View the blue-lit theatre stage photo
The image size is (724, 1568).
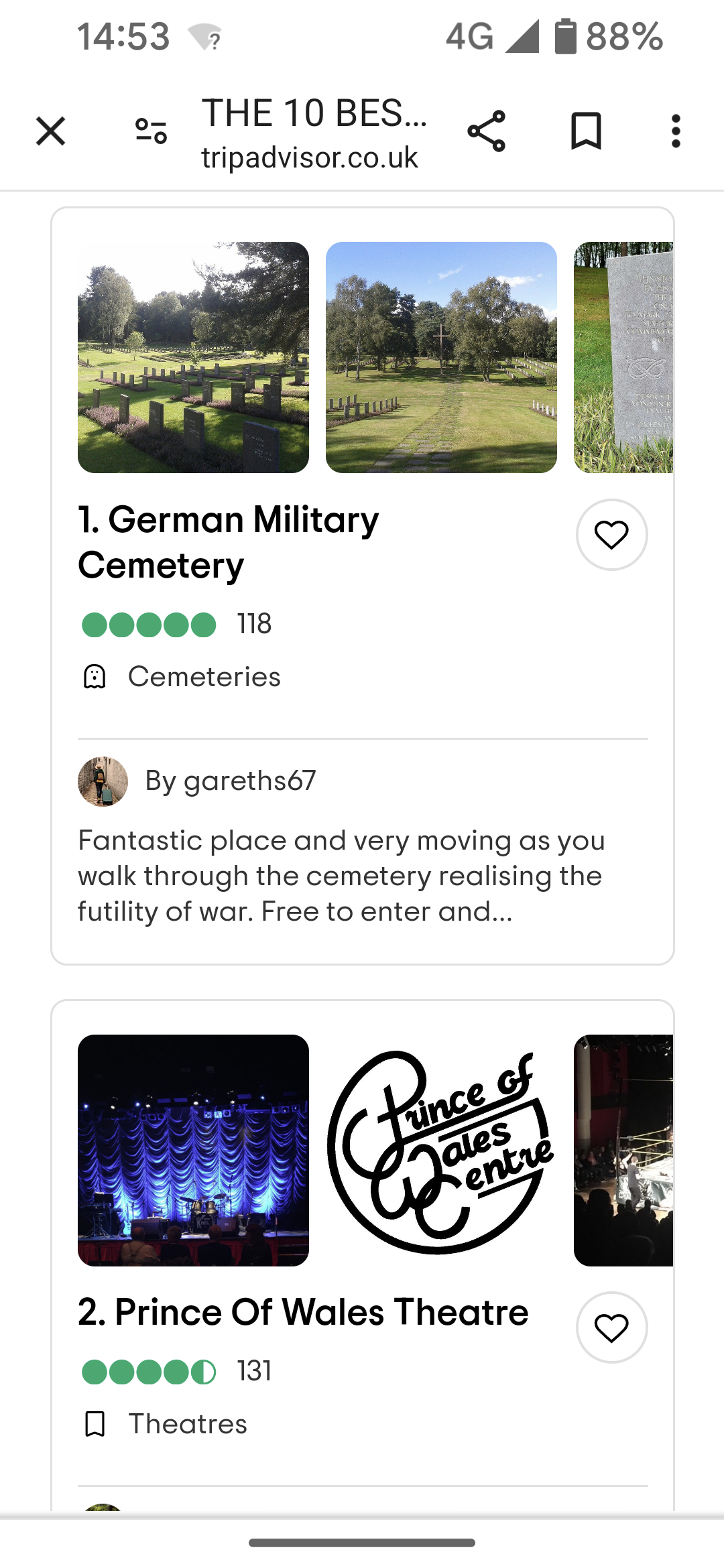tap(193, 1150)
